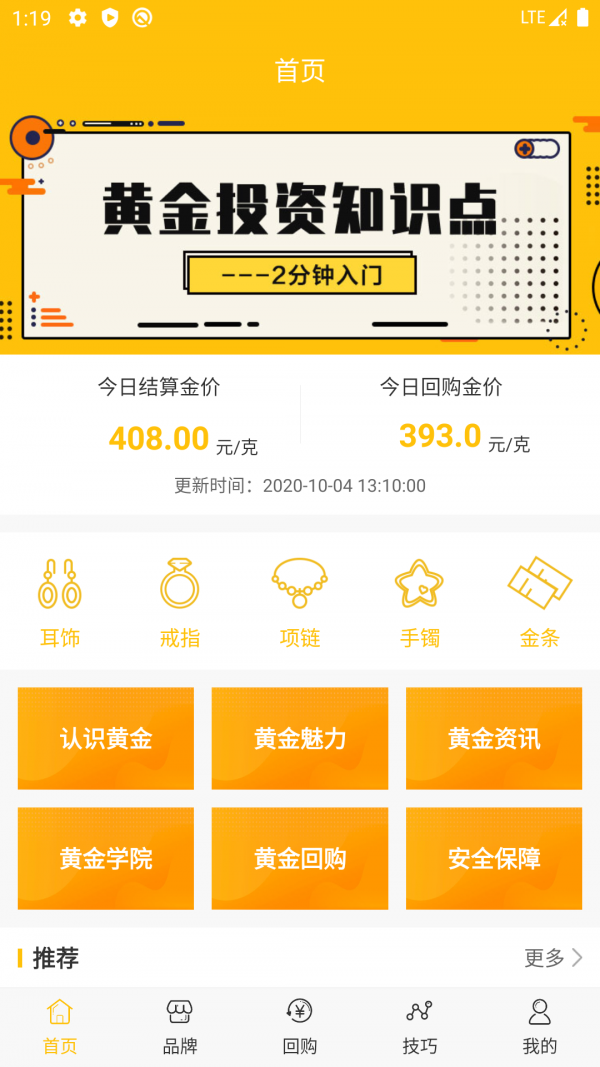Browse the 项链 category
600x1067 pixels.
click(300, 602)
